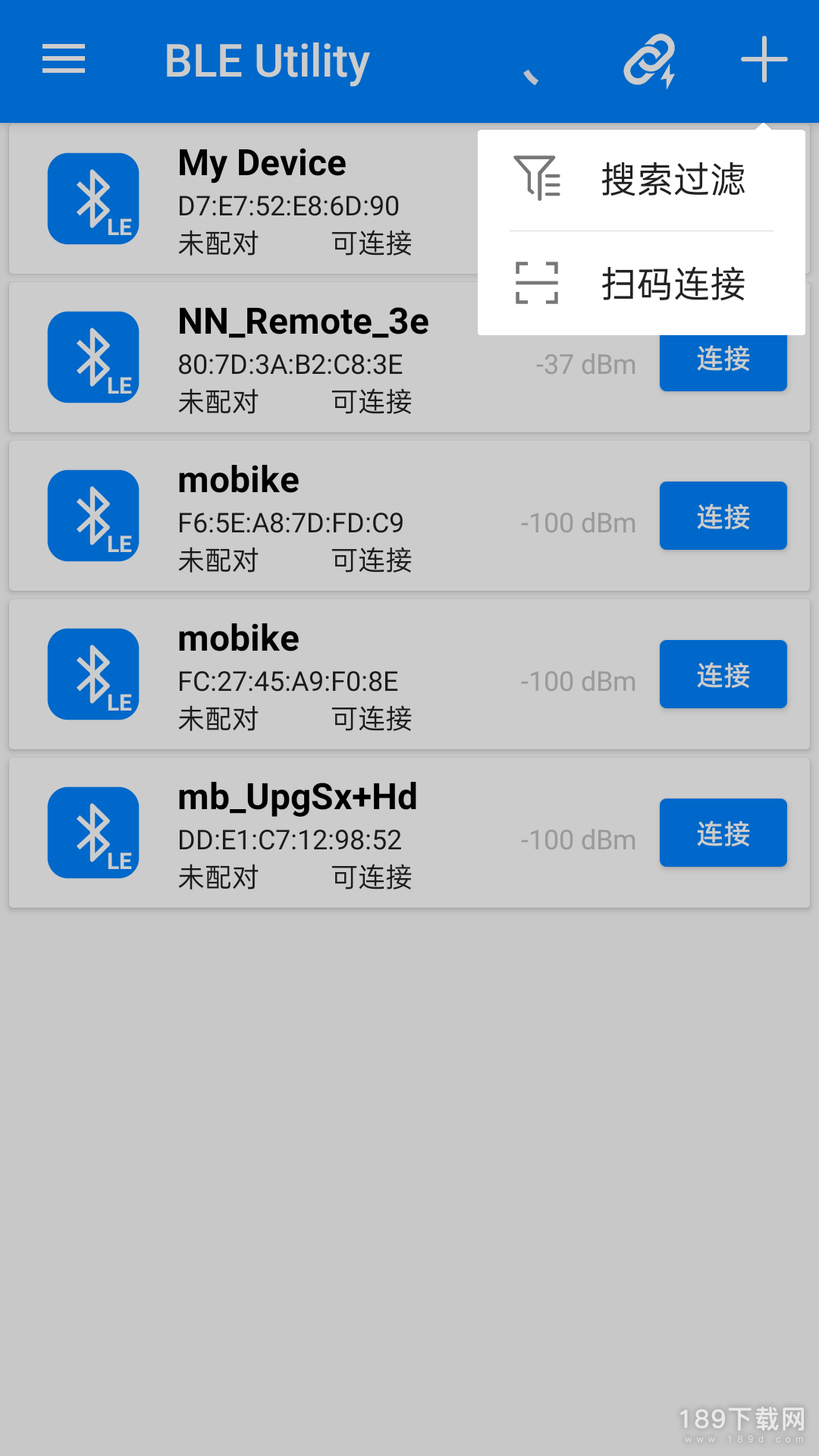Open the My Device card
The height and width of the screenshot is (1456, 819).
point(243,199)
